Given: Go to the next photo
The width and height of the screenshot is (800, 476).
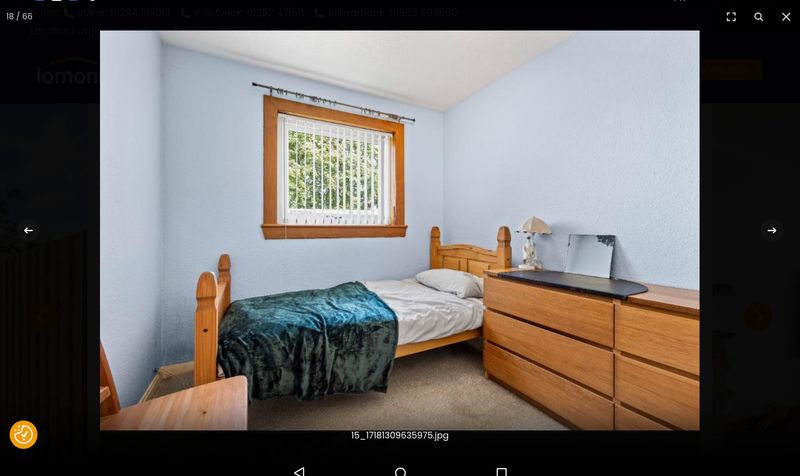Looking at the screenshot, I should [x=771, y=230].
